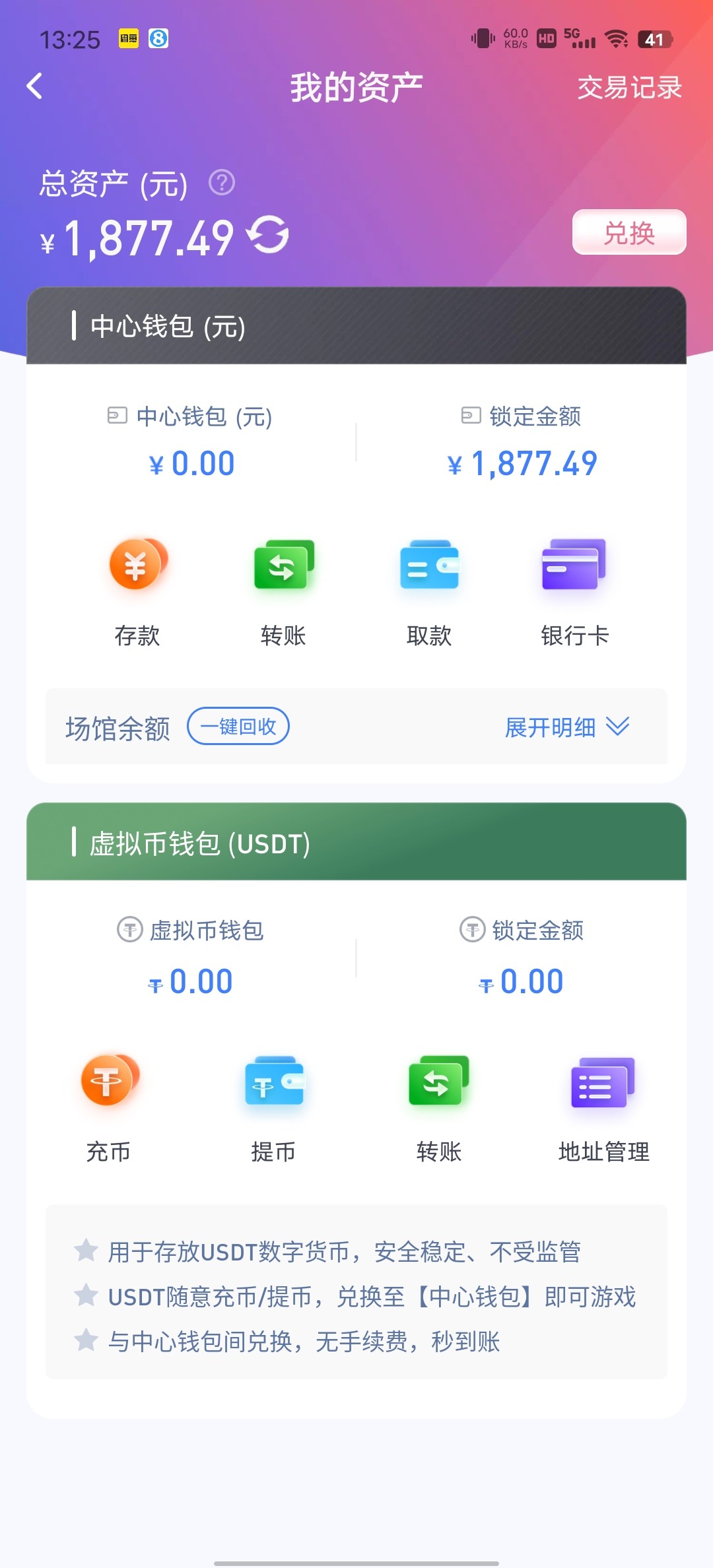713x1568 pixels.
Task: Open 交易记录 transaction history
Action: point(629,88)
